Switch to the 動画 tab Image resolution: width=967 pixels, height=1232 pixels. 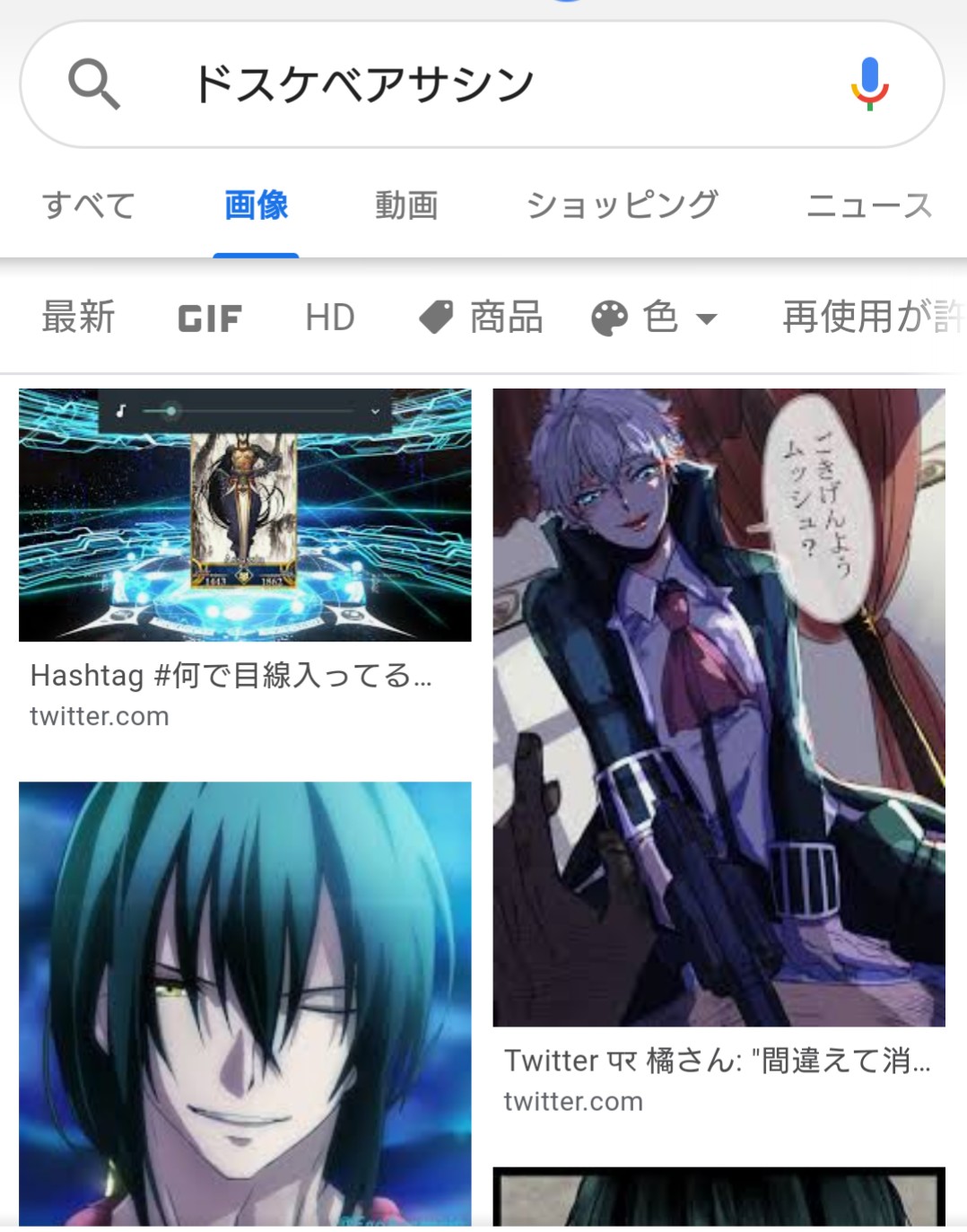(x=406, y=205)
